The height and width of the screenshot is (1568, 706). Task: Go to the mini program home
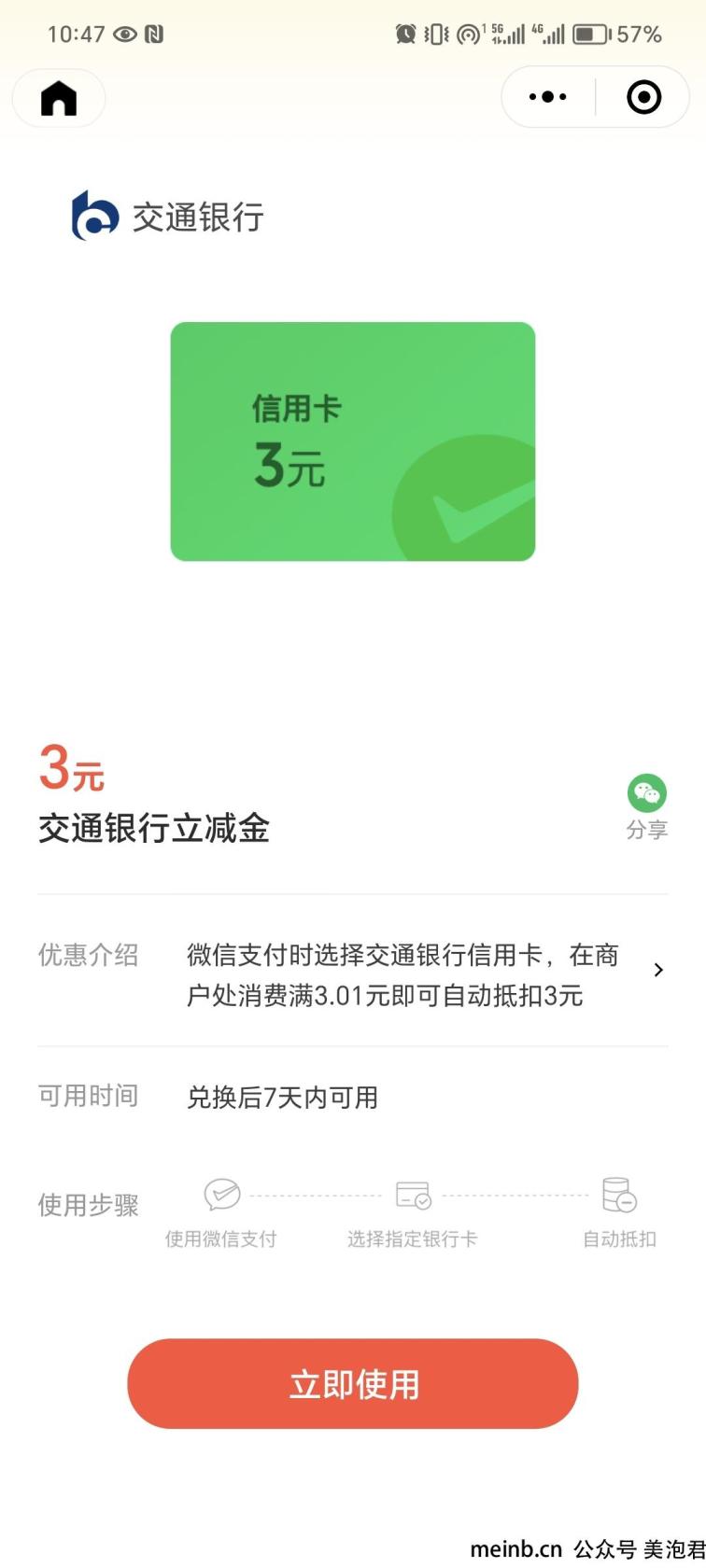59,98
